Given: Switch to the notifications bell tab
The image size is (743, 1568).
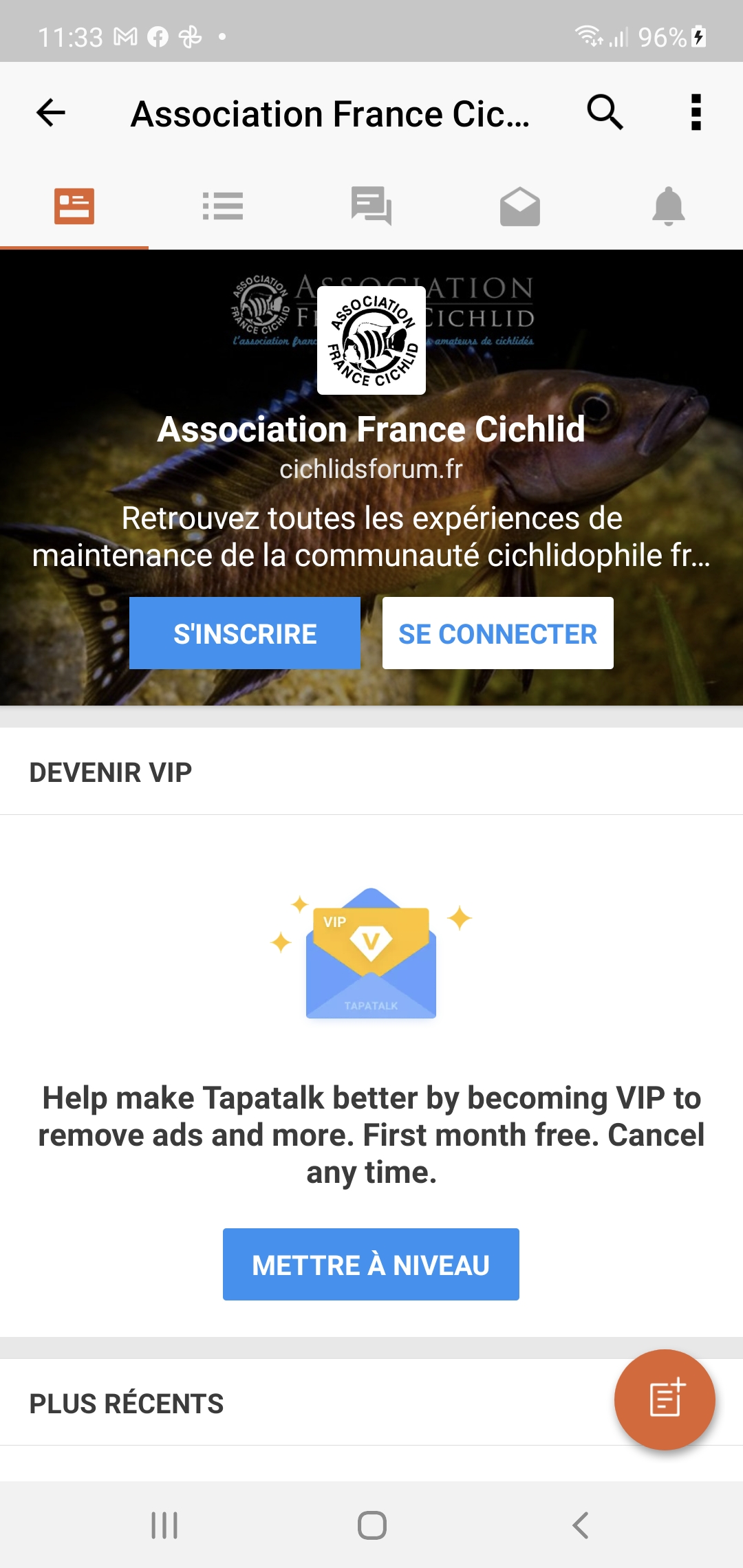Looking at the screenshot, I should [668, 206].
